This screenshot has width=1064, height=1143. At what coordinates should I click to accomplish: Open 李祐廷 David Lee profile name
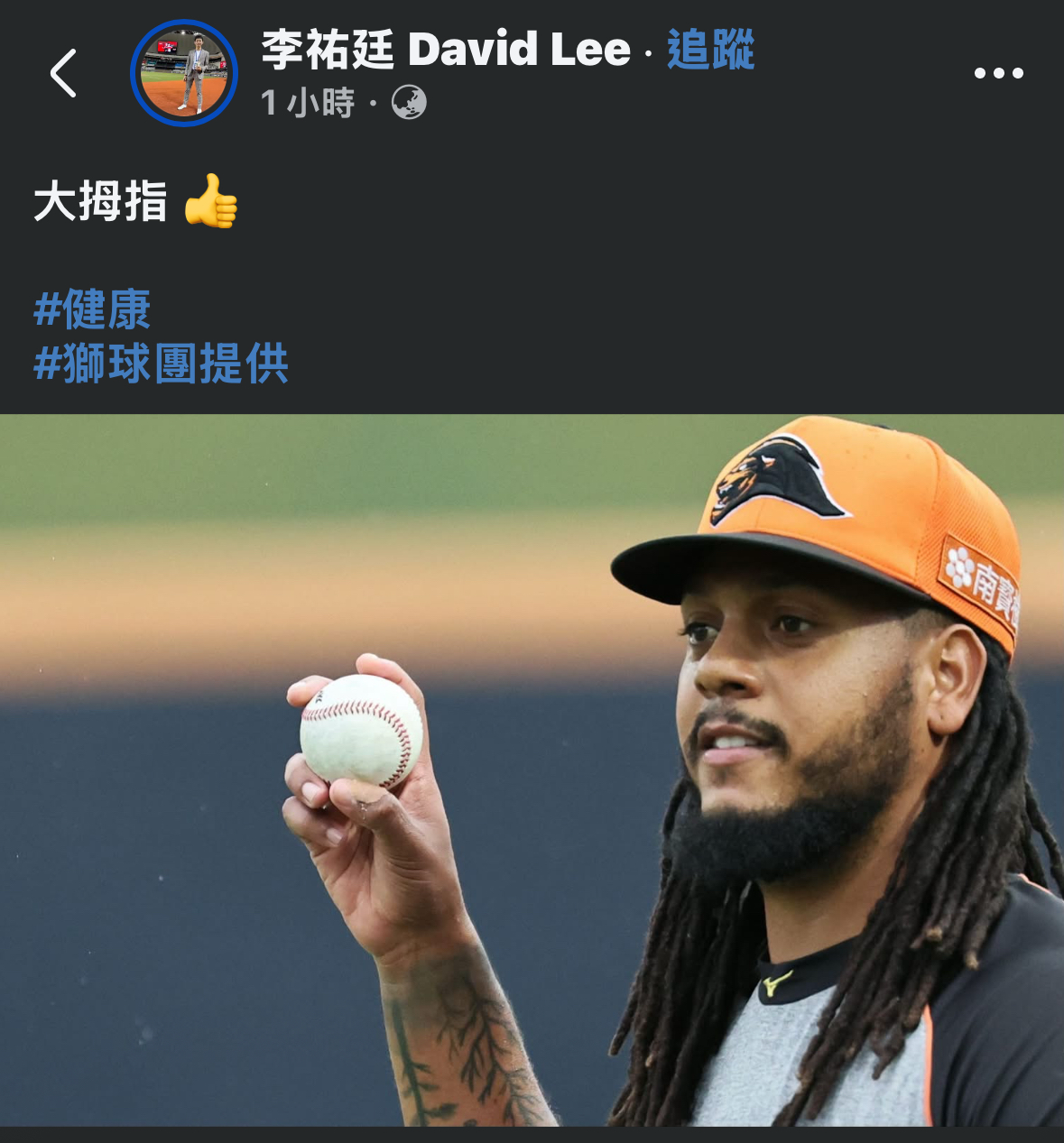coord(446,50)
